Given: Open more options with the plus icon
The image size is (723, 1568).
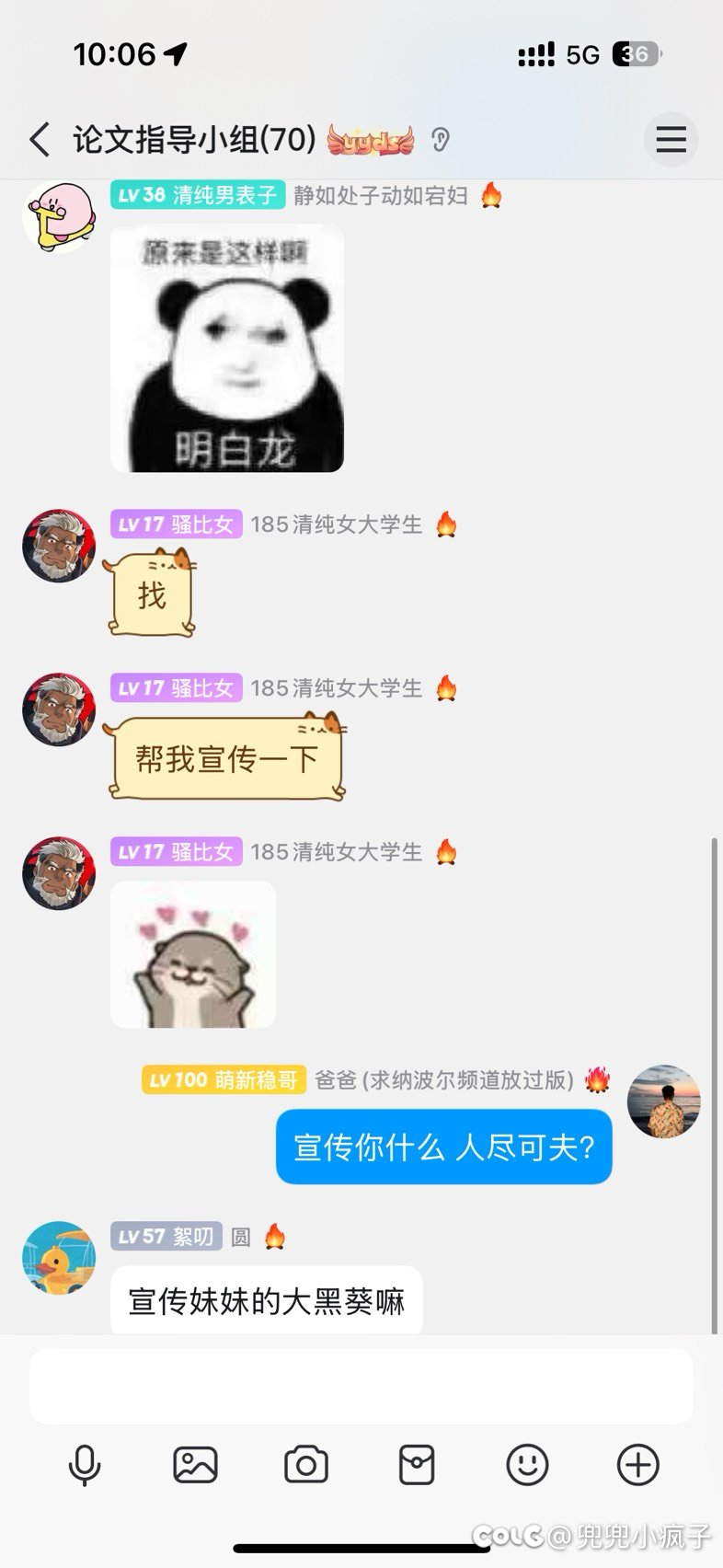Looking at the screenshot, I should (x=637, y=1464).
